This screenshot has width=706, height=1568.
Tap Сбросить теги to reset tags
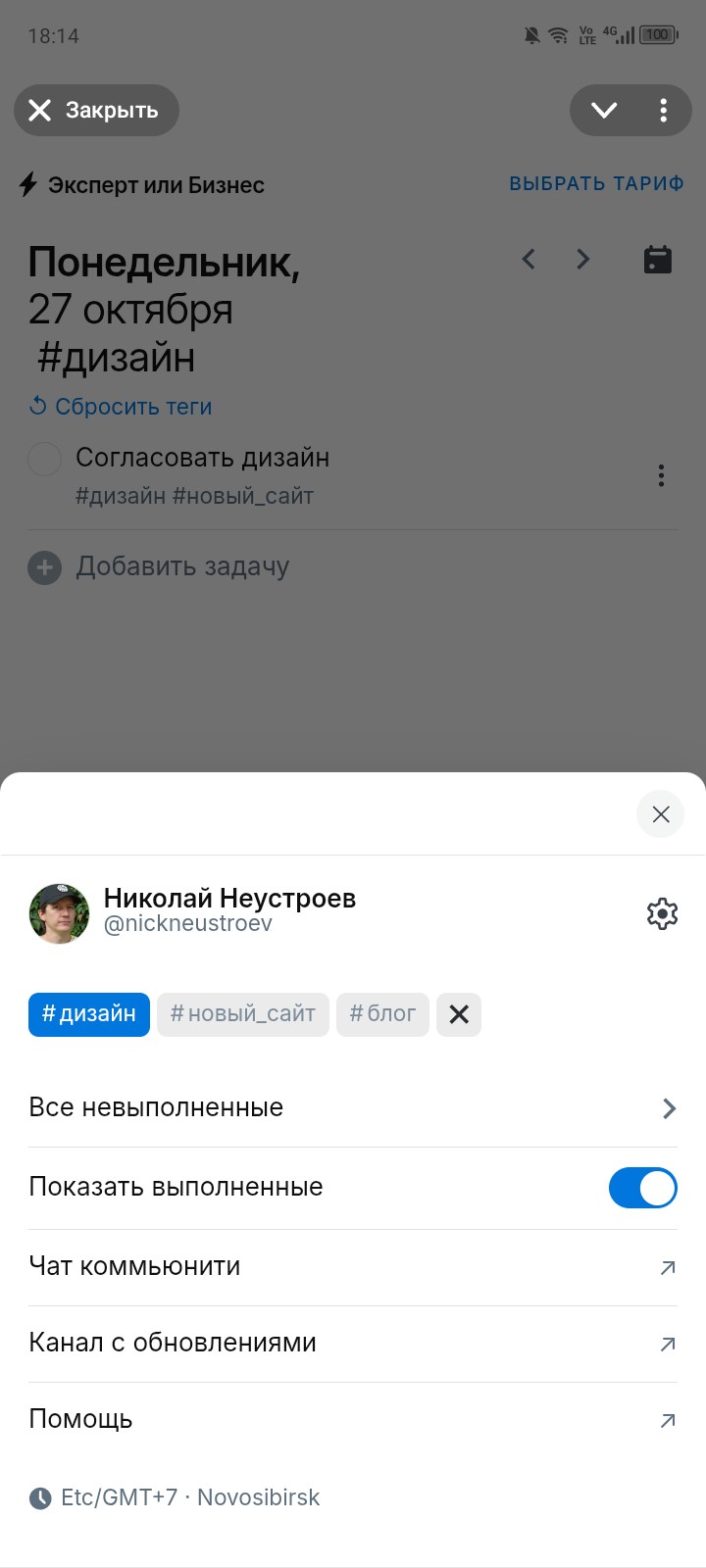point(120,406)
